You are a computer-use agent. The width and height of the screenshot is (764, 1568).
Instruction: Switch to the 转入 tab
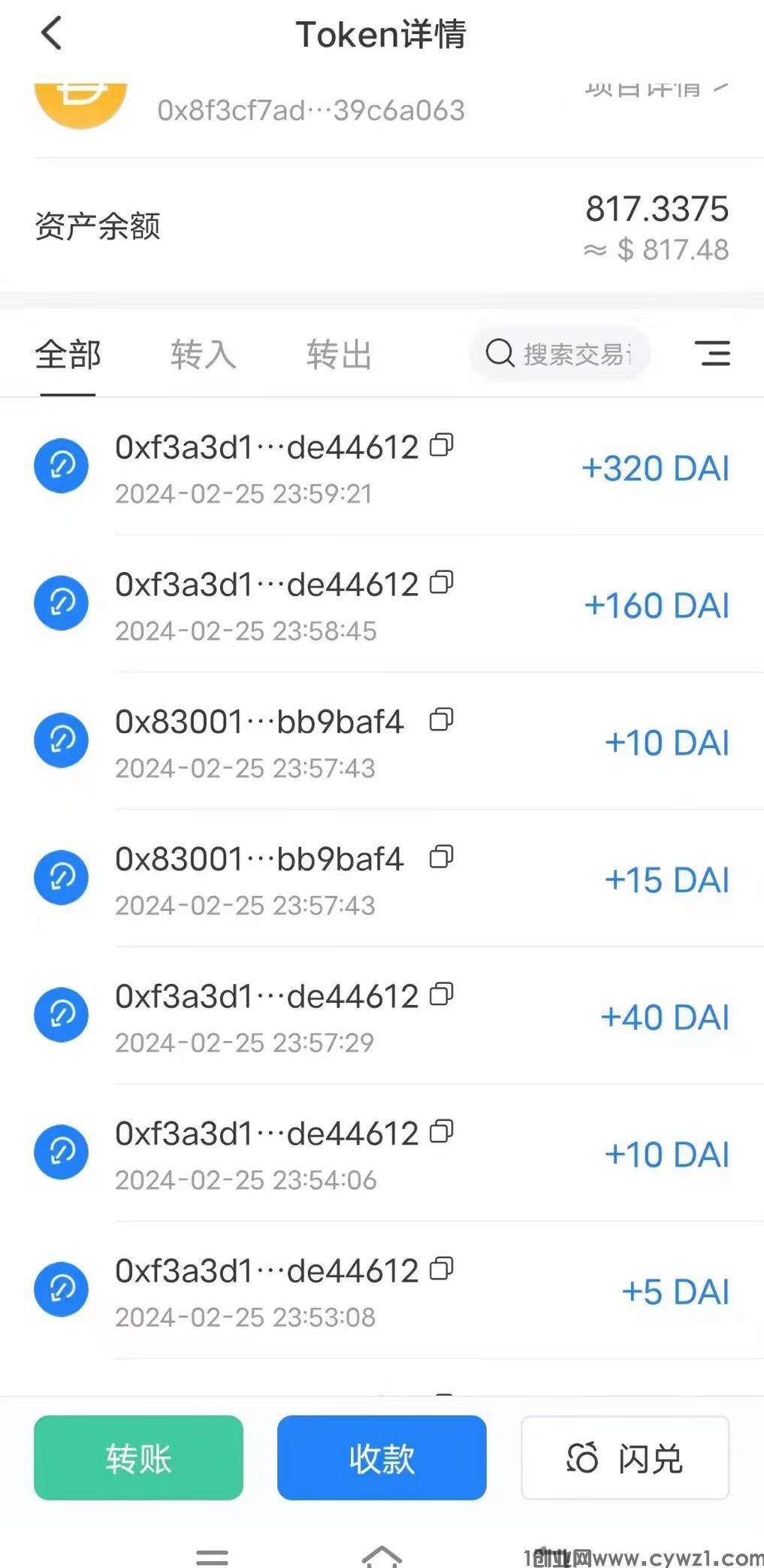click(x=203, y=355)
